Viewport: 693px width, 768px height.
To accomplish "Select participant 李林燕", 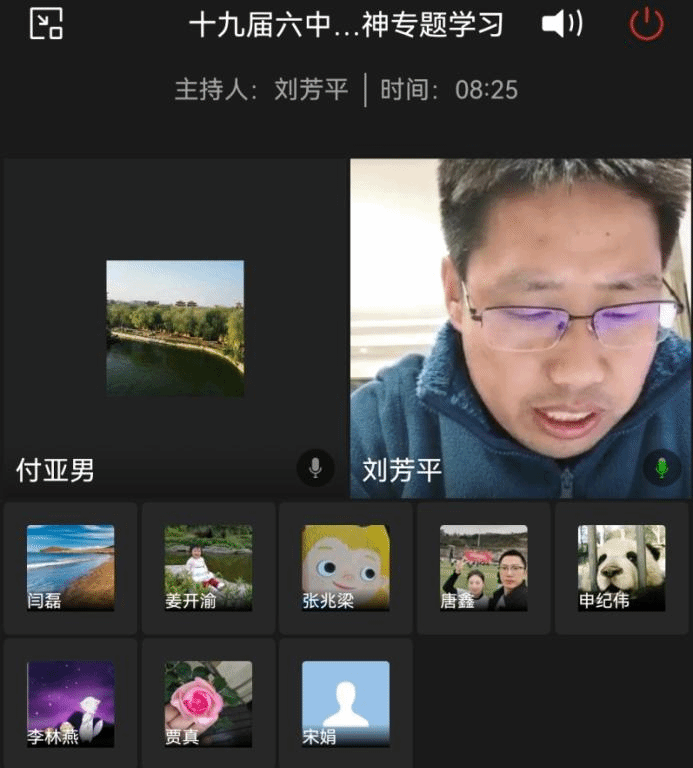I will click(70, 704).
